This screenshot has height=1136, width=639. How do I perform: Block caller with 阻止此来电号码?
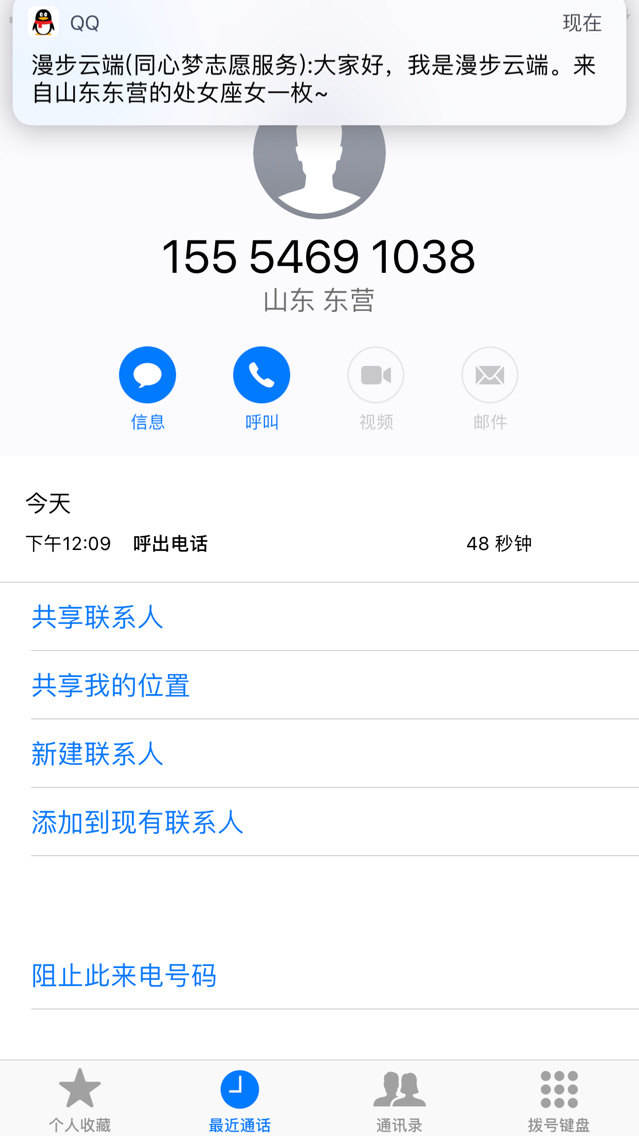[320, 975]
